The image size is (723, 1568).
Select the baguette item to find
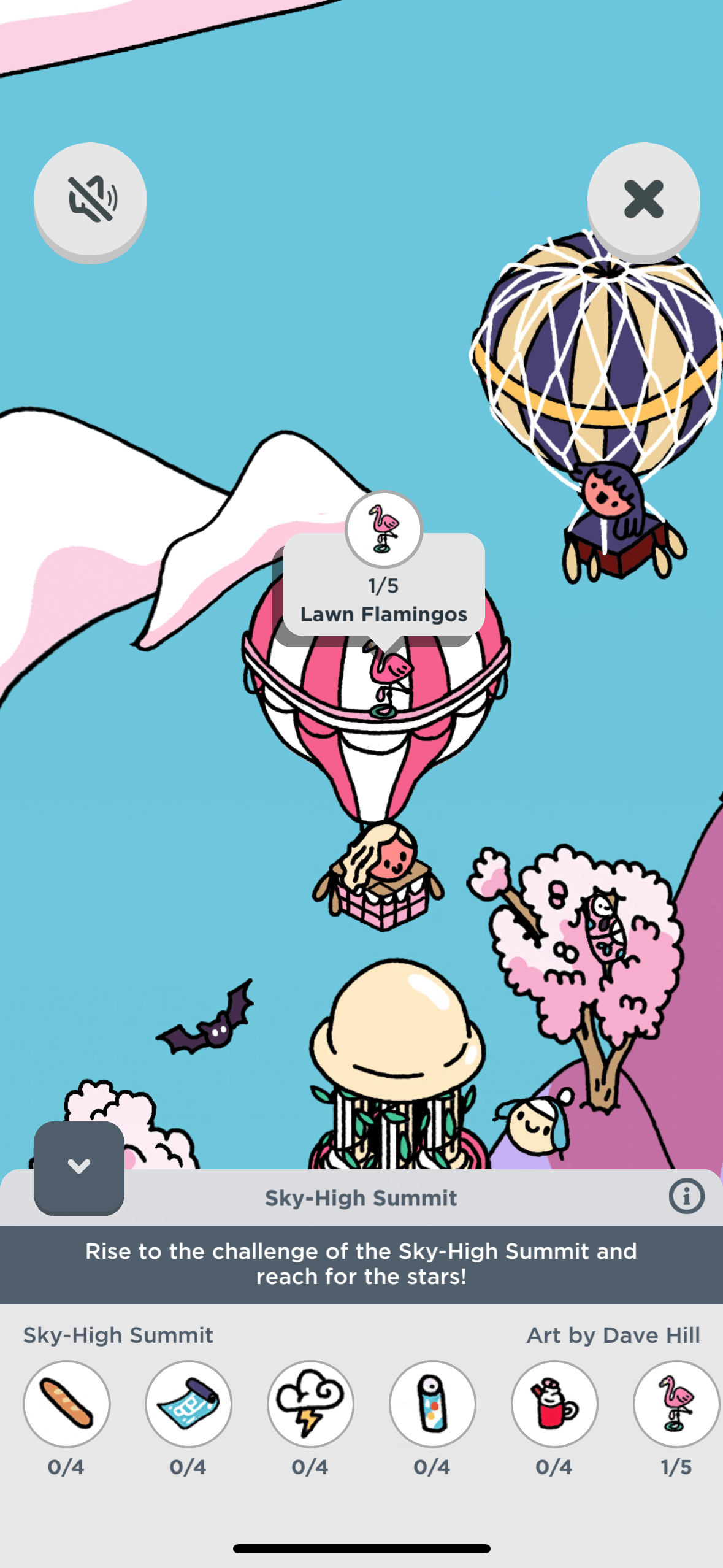pos(67,1403)
